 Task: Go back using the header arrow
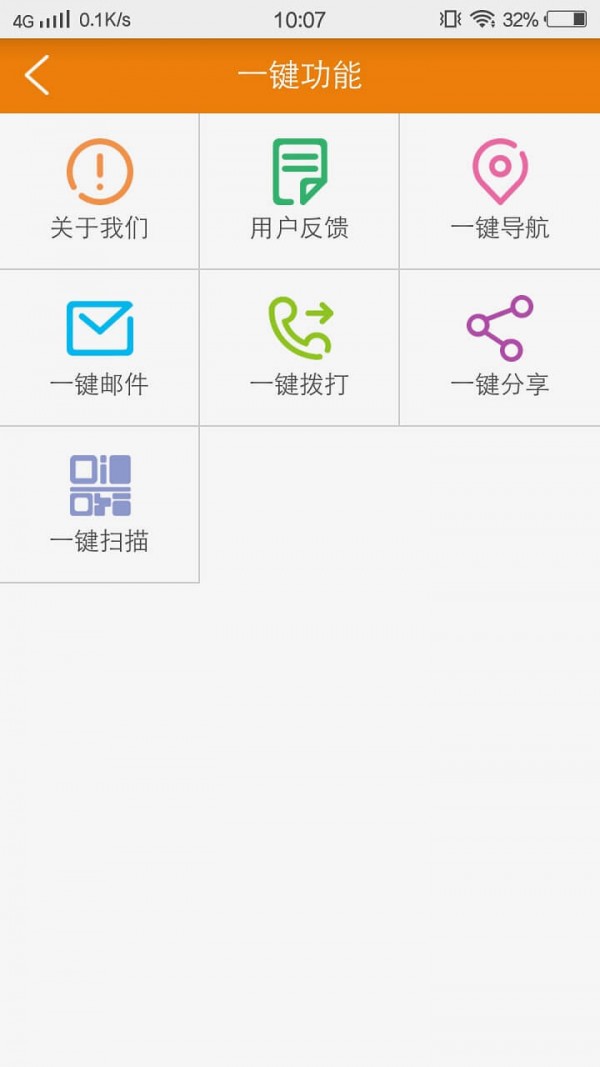pos(37,76)
